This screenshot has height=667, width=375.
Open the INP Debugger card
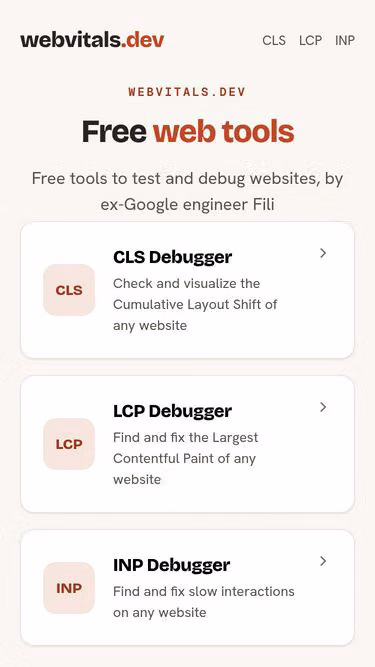tap(188, 587)
